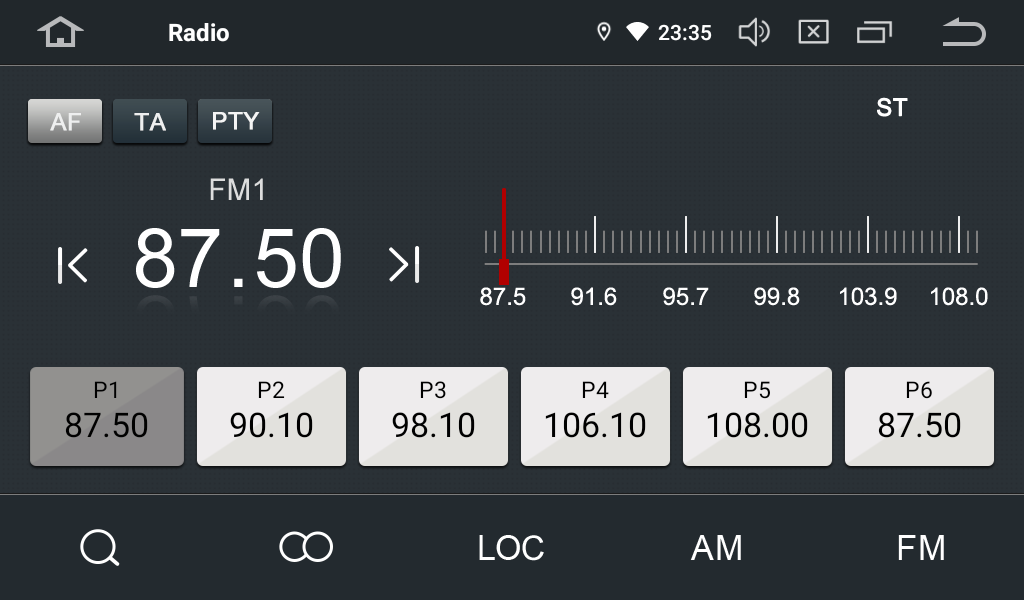The image size is (1024, 600).
Task: Start station search with the magnifier
Action: 100,548
